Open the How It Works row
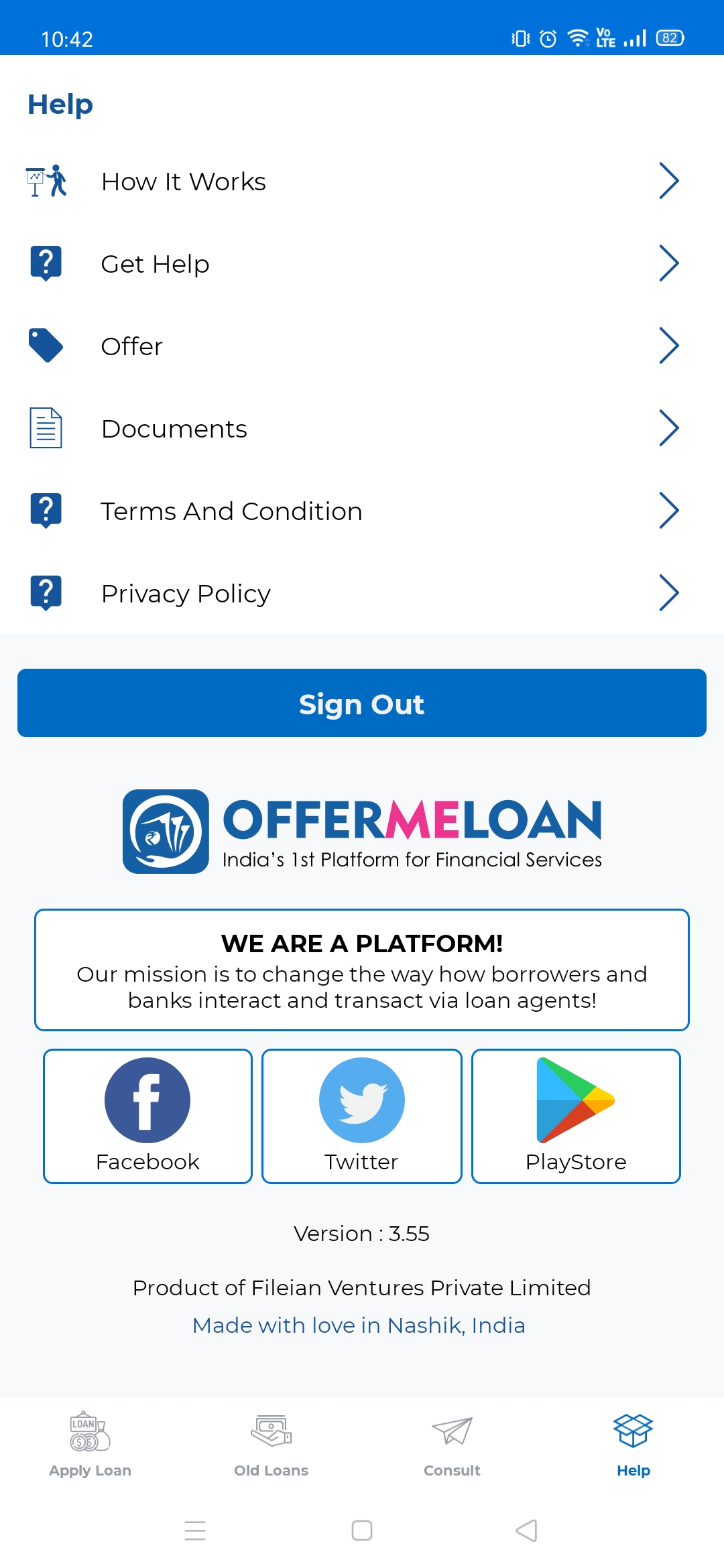This screenshot has width=724, height=1568. (362, 181)
